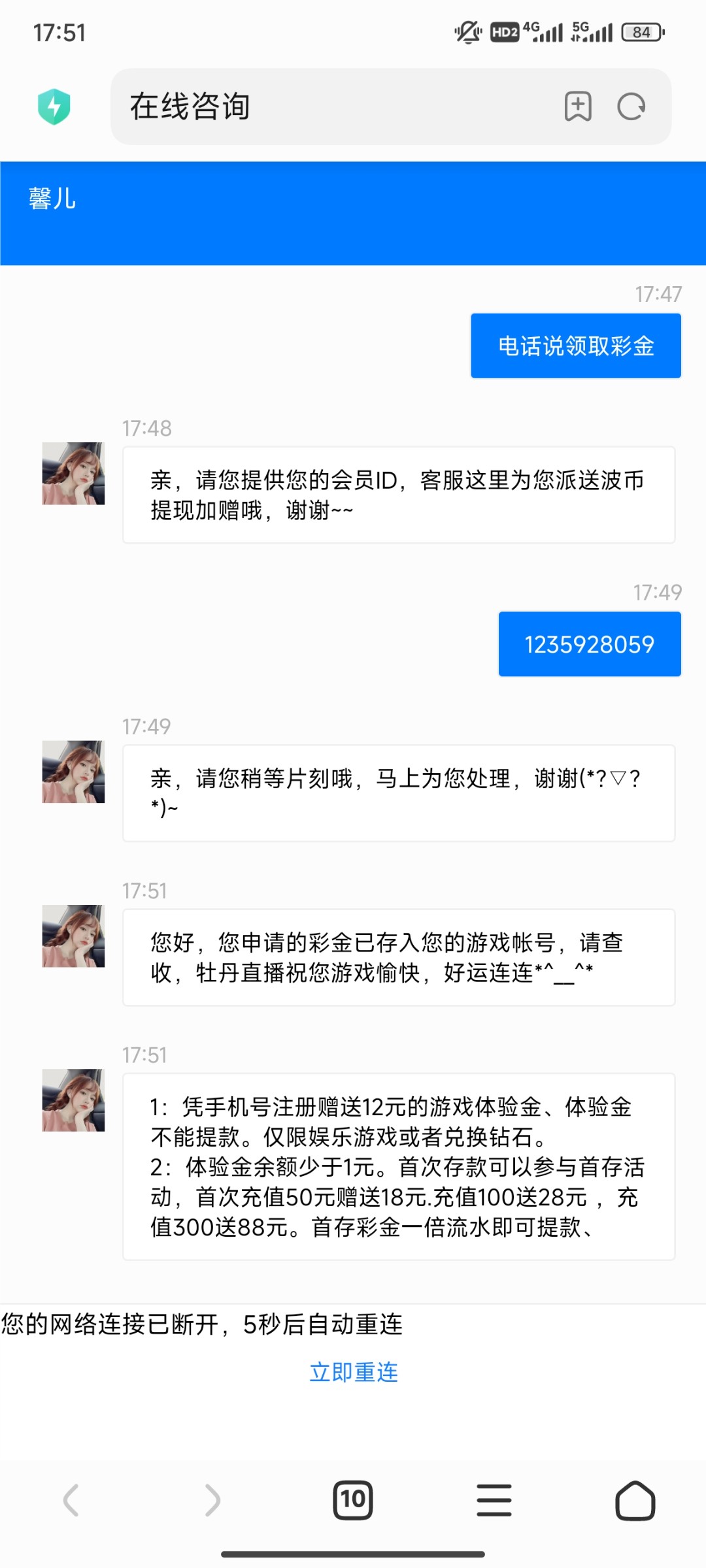This screenshot has width=706, height=1568.
Task: Tap the green security shield icon
Action: [54, 106]
